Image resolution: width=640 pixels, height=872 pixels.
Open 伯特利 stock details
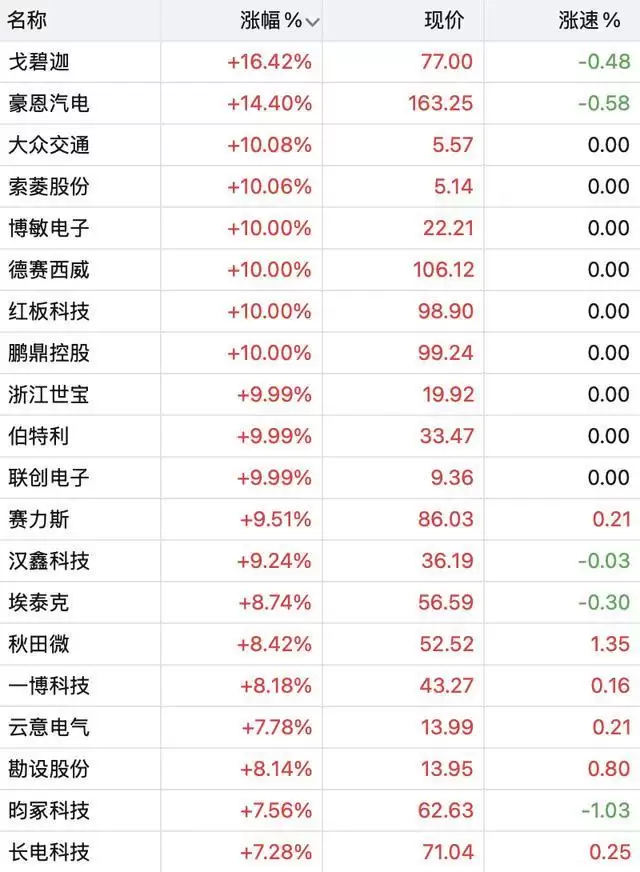pyautogui.click(x=320, y=436)
